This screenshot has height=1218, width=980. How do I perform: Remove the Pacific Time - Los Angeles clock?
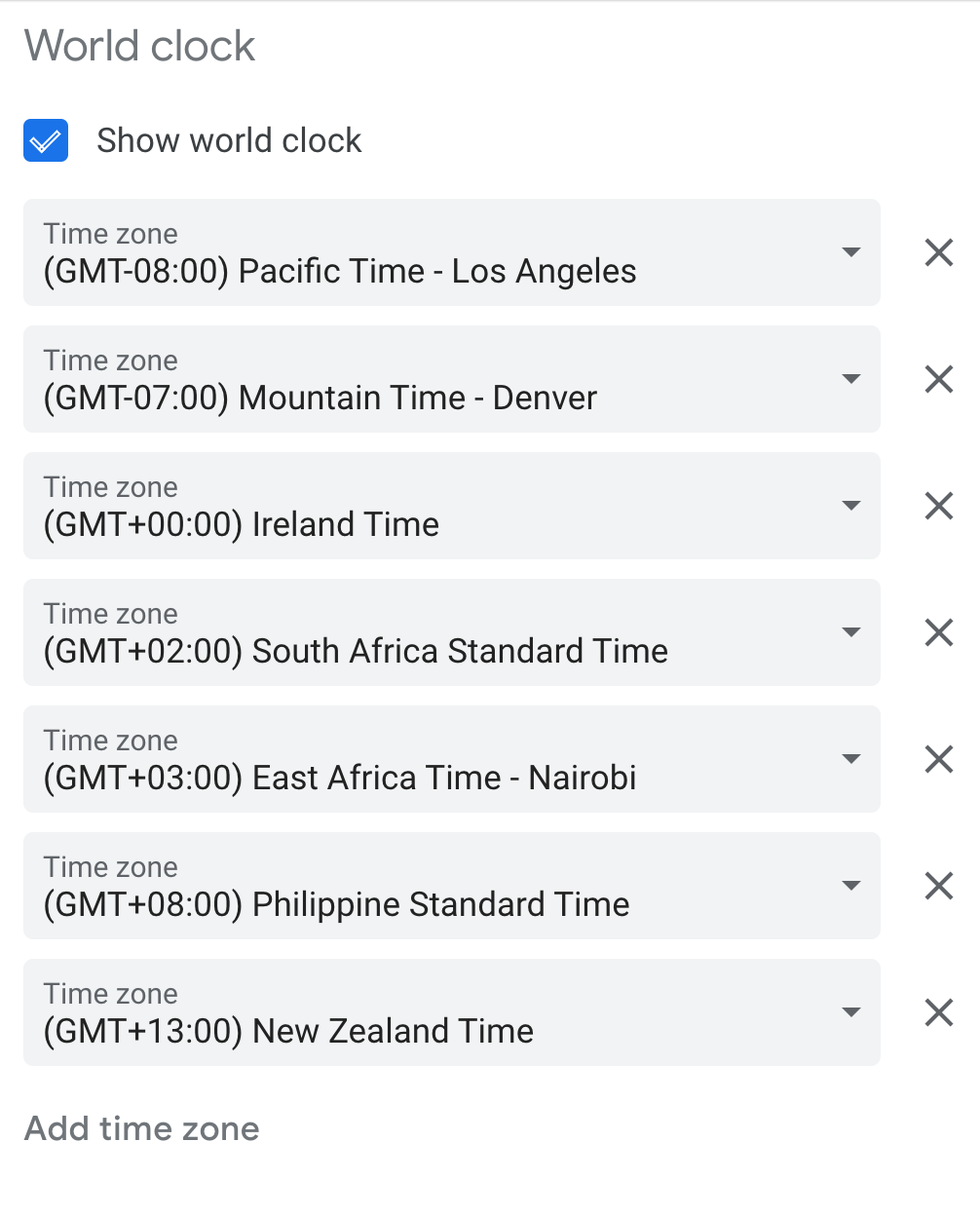pyautogui.click(x=938, y=252)
